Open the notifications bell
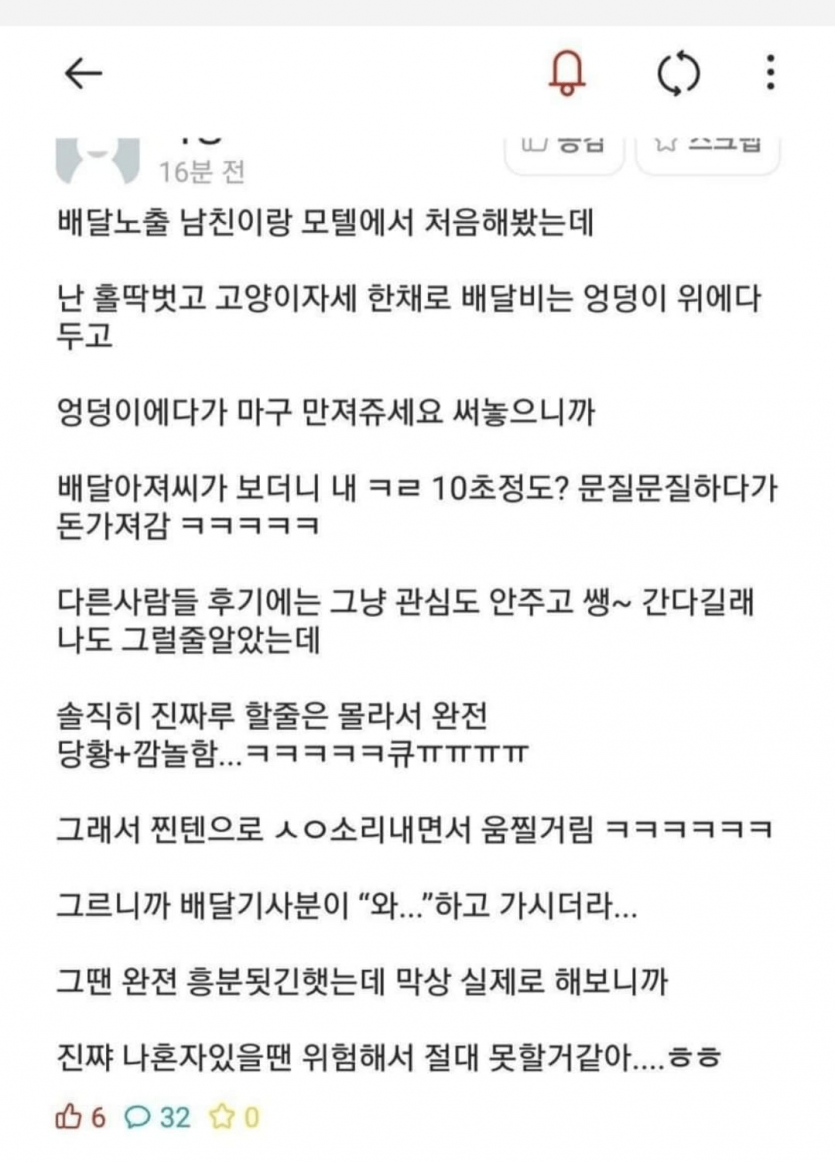 point(568,73)
